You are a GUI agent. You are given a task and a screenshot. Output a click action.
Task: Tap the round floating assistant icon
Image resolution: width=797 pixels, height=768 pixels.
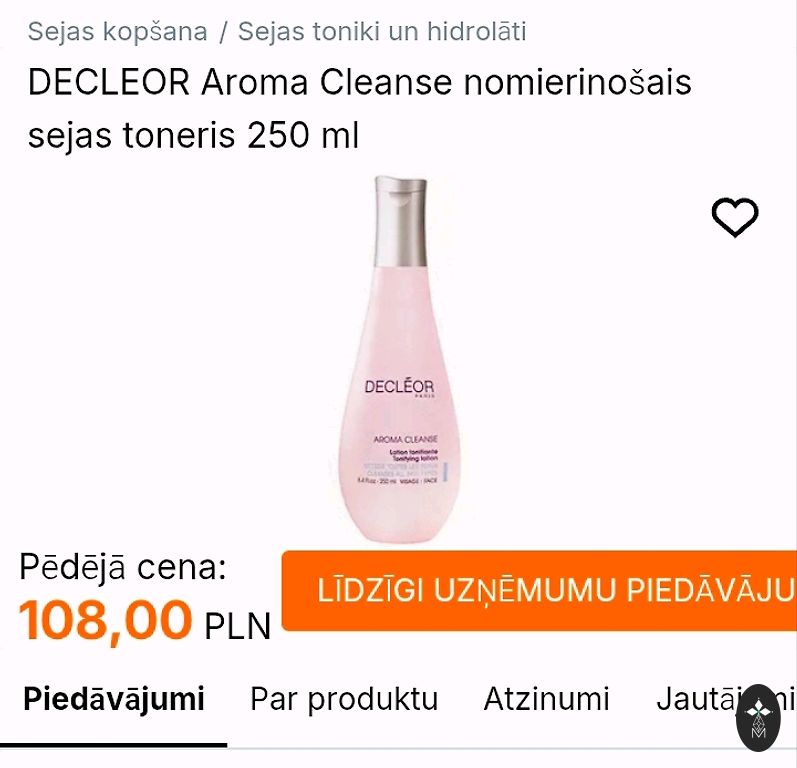(x=758, y=717)
